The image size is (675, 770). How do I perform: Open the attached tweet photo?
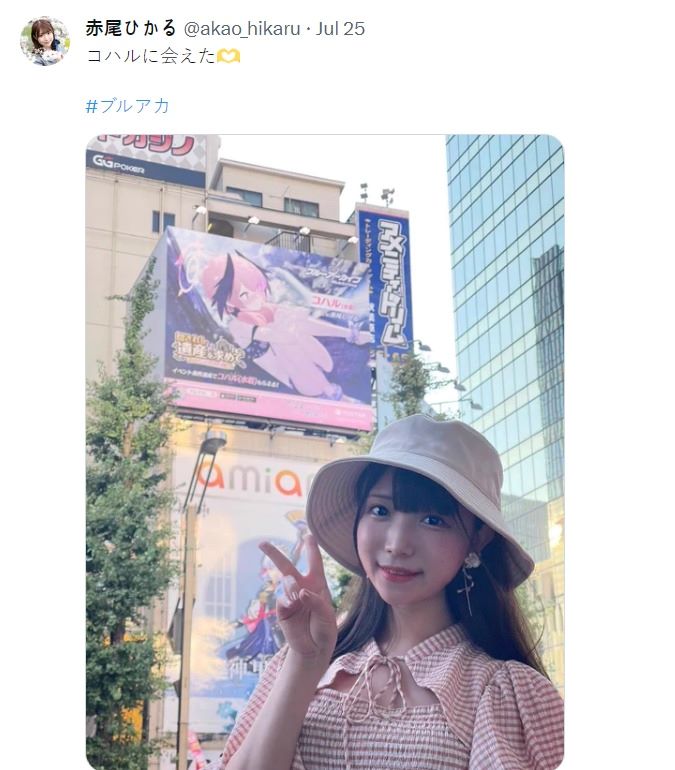[324, 452]
